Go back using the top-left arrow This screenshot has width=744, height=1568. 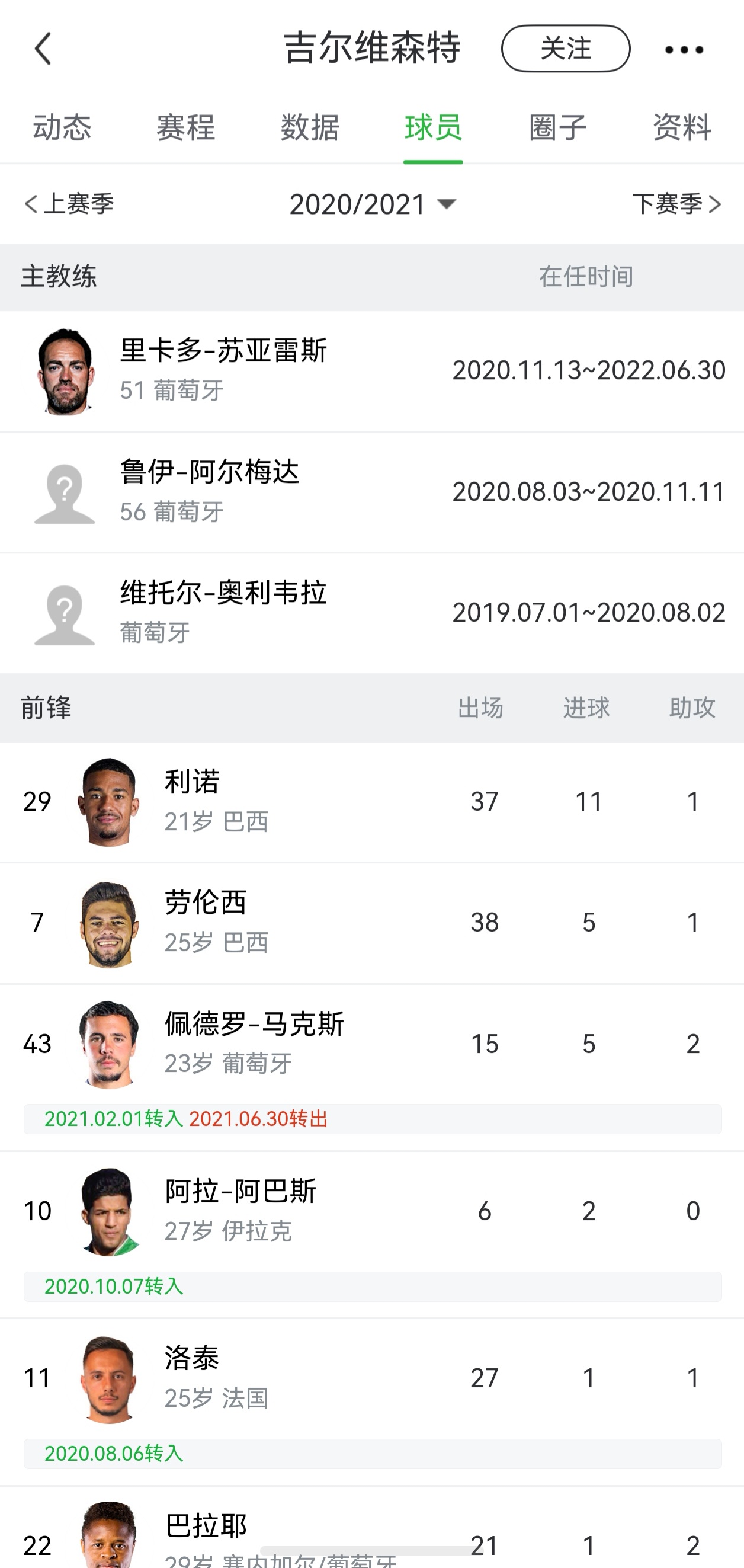(x=43, y=49)
